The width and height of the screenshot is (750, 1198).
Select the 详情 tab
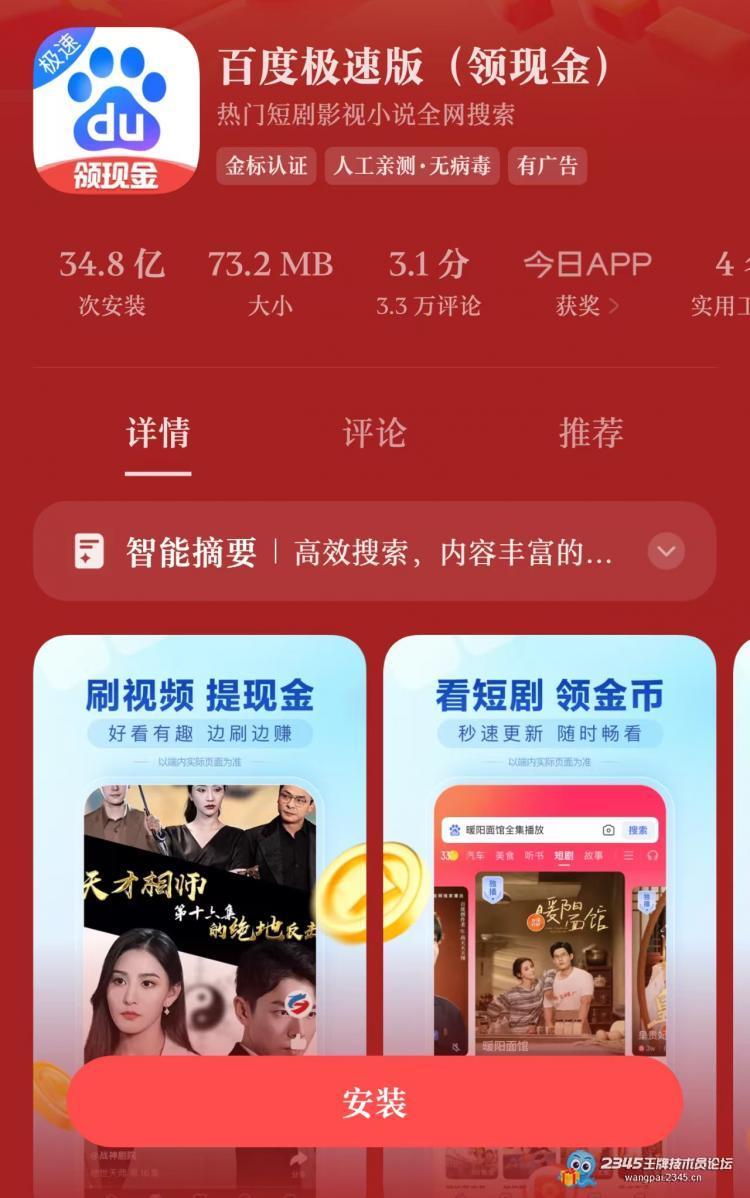(158, 433)
